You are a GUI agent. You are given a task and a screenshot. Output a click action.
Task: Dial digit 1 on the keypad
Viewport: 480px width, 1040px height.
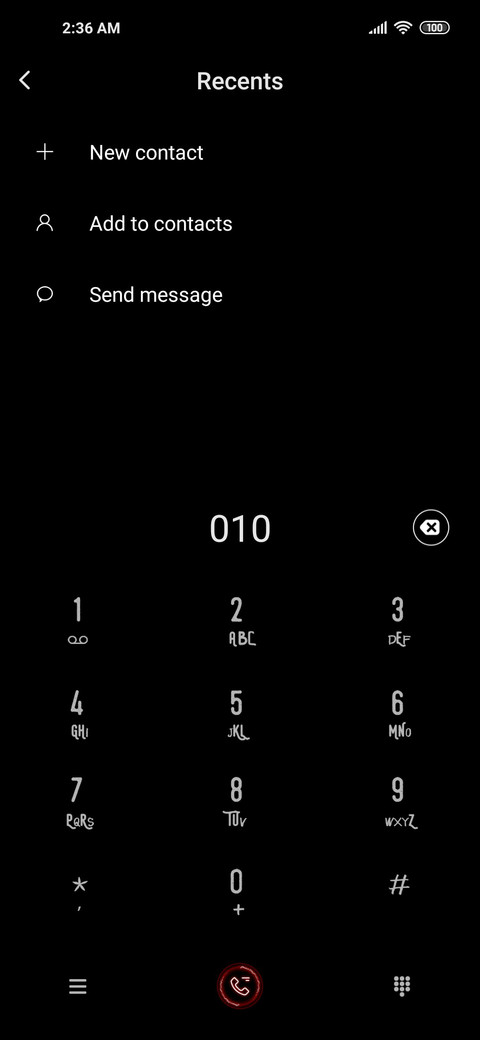[78, 620]
